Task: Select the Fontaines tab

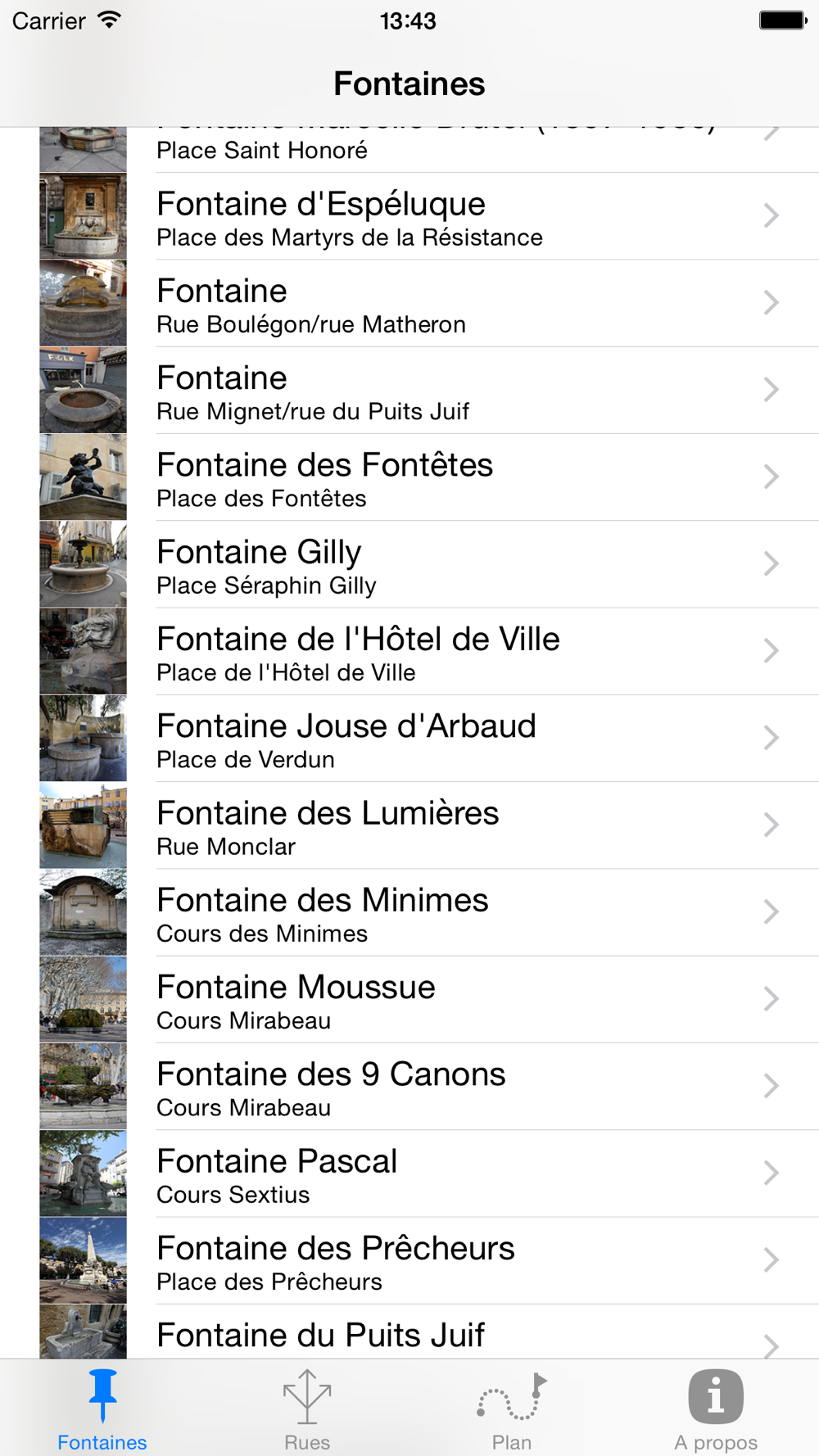Action: click(102, 1409)
